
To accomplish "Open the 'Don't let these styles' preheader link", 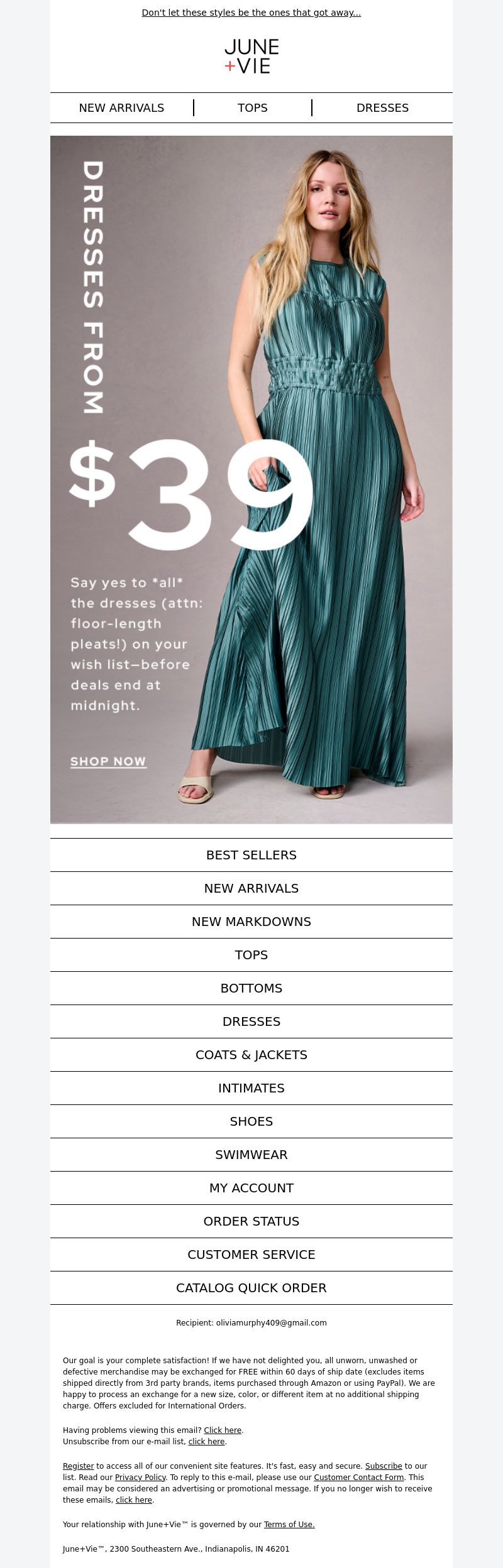I will click(251, 13).
